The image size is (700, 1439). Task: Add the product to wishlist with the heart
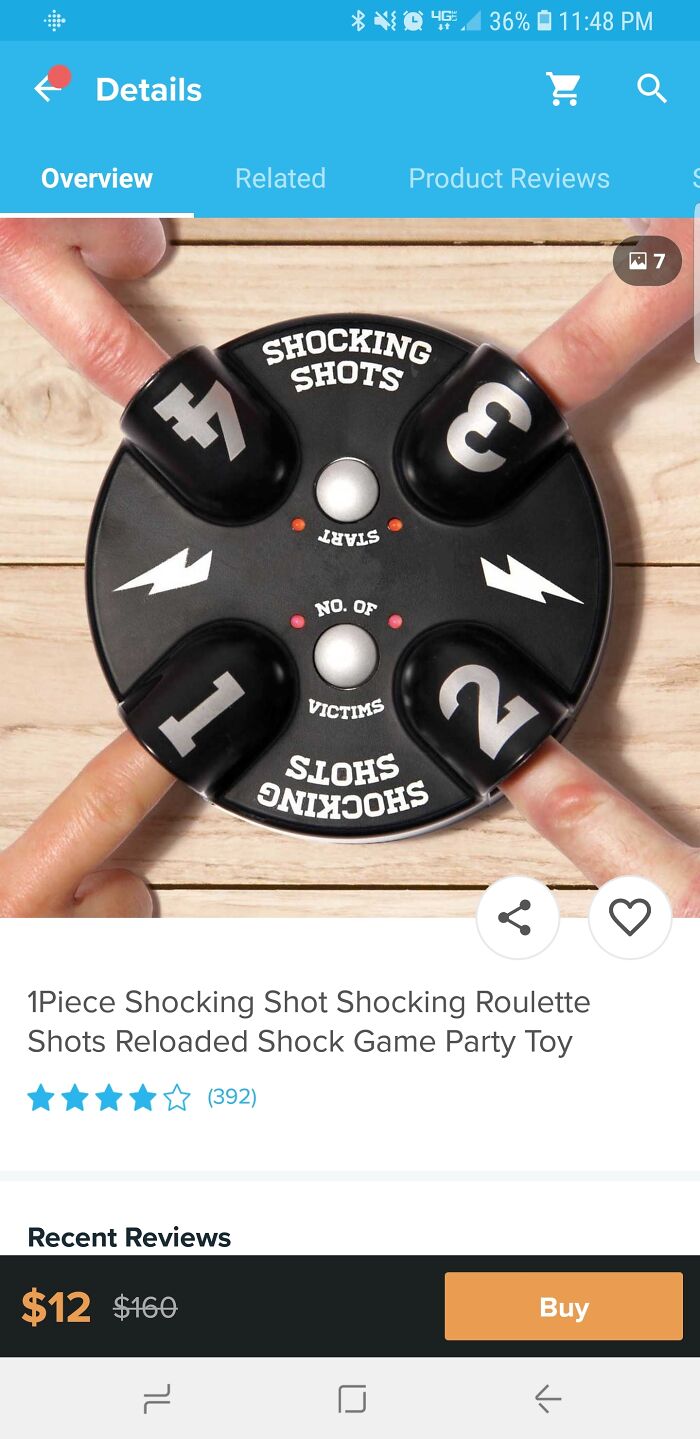(x=629, y=917)
